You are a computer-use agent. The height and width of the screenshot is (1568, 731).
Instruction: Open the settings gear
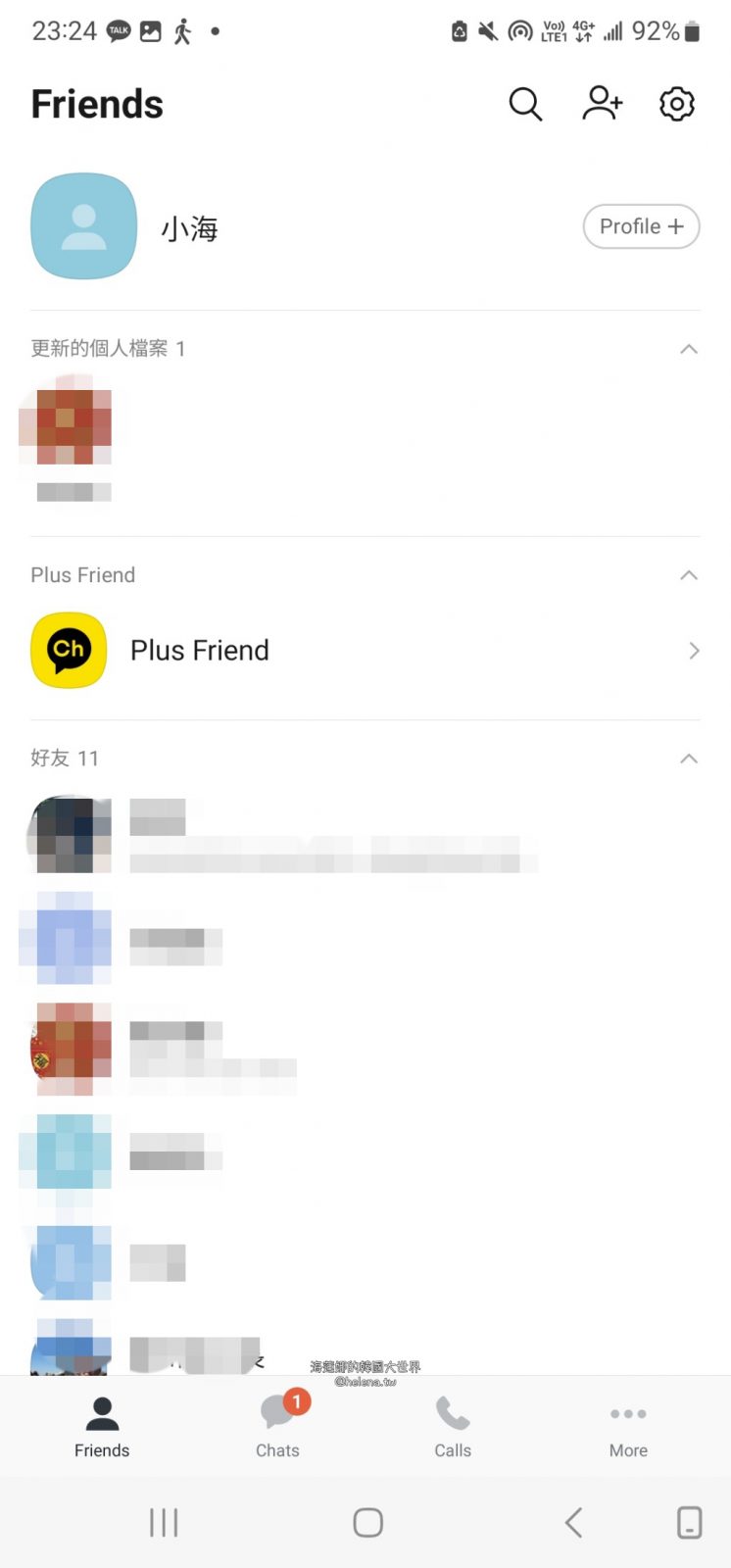point(676,104)
